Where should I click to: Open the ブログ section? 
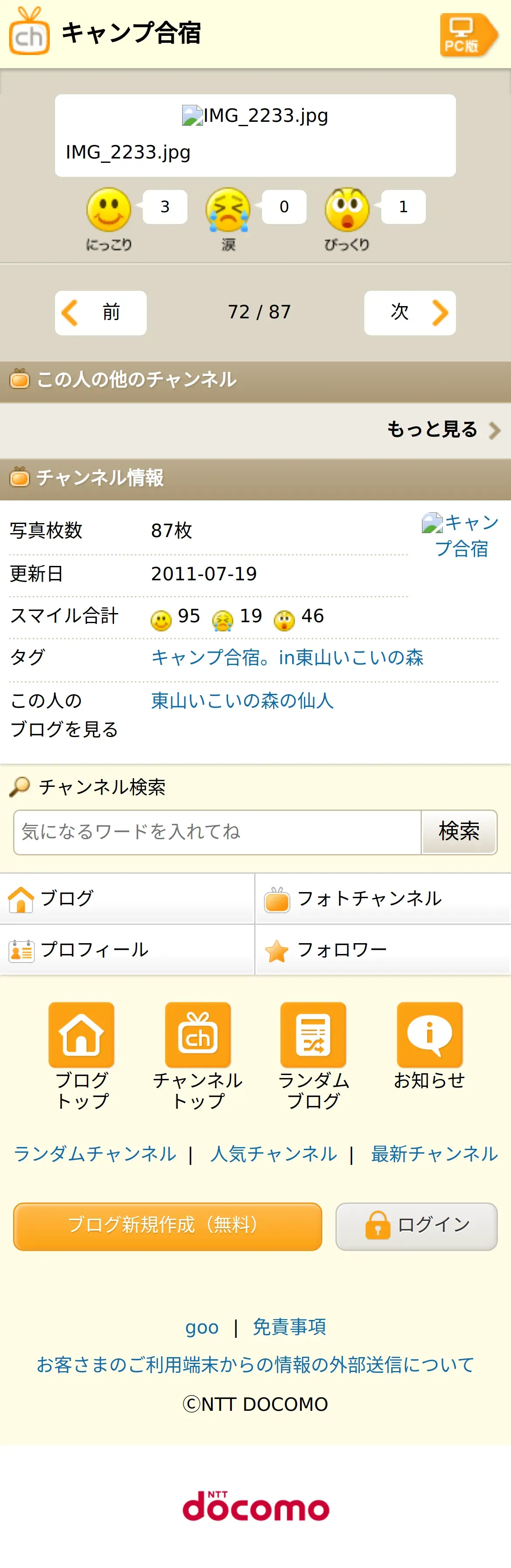coord(127,899)
